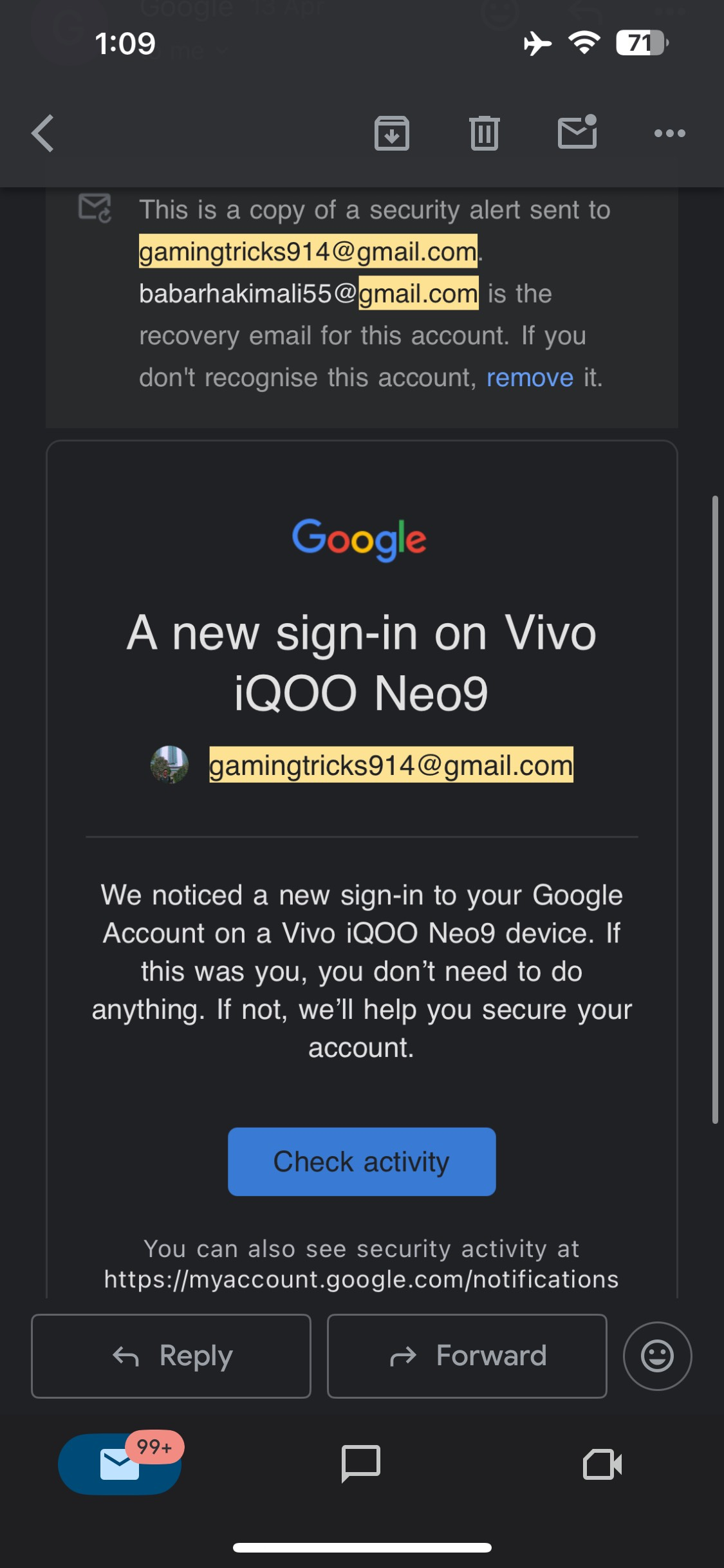The image size is (724, 1568).
Task: Add an emoji reaction
Action: 657,1356
